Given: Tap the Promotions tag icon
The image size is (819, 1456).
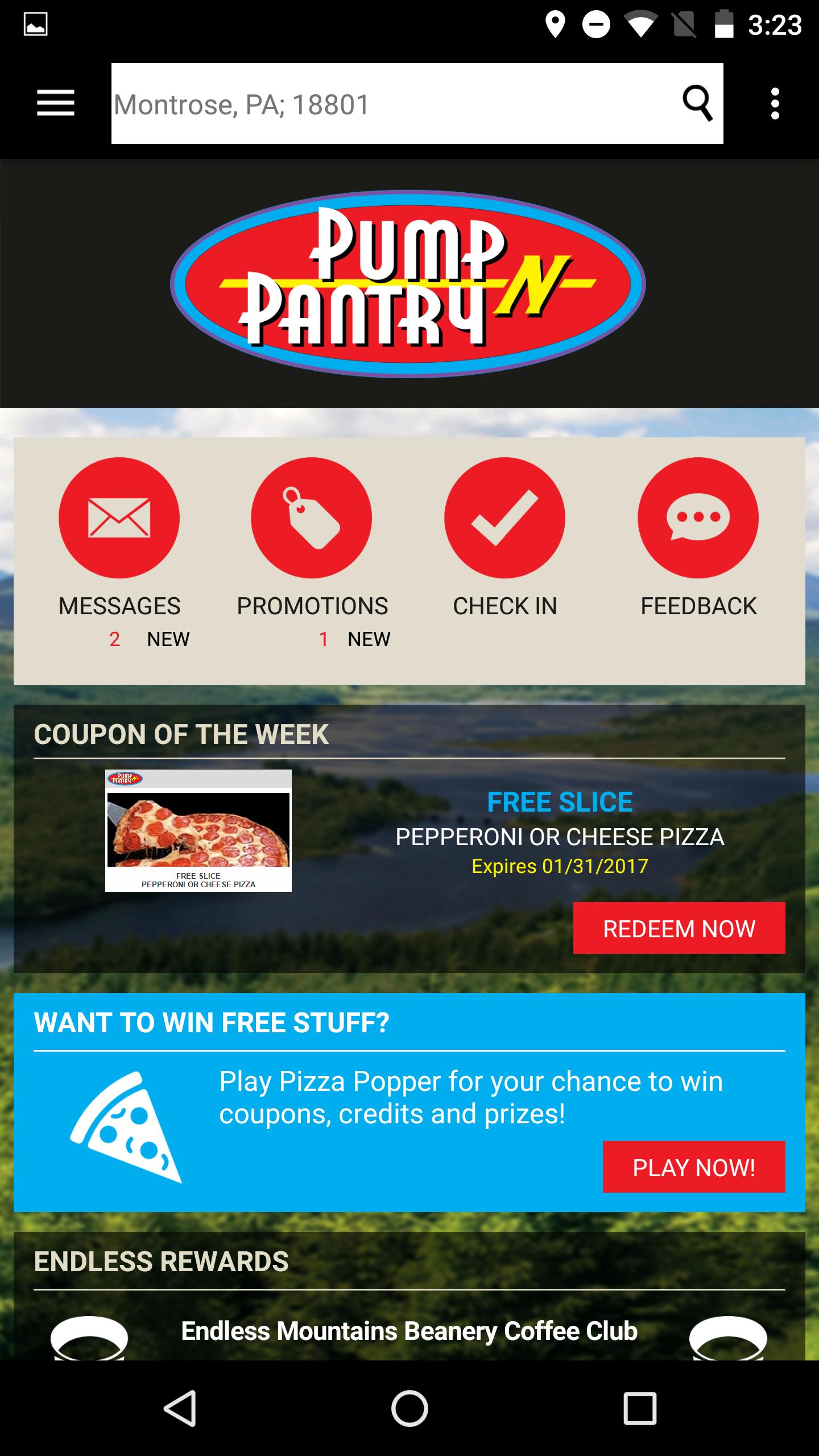Looking at the screenshot, I should (312, 516).
